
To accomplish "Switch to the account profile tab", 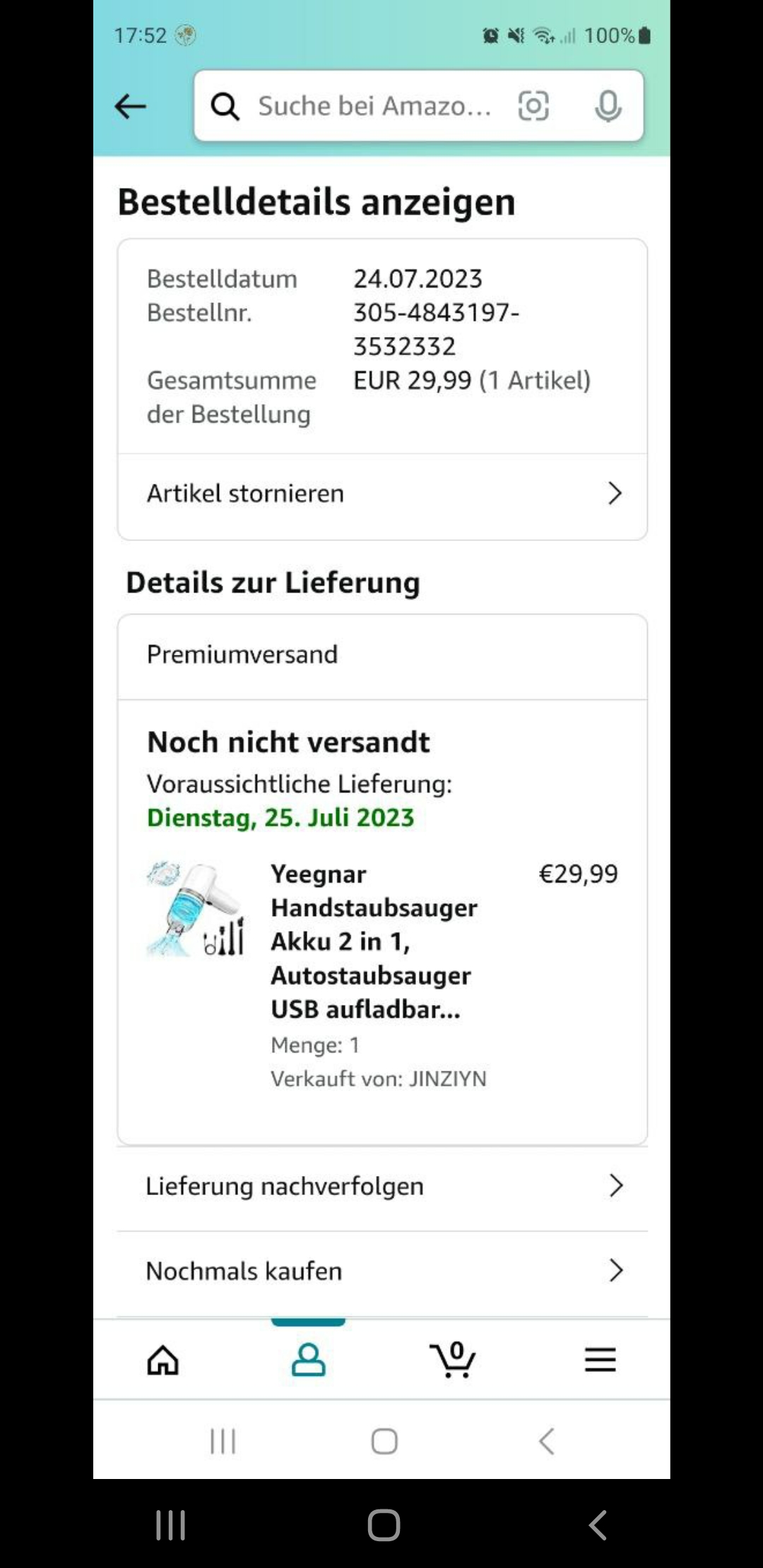I will pos(308,1360).
